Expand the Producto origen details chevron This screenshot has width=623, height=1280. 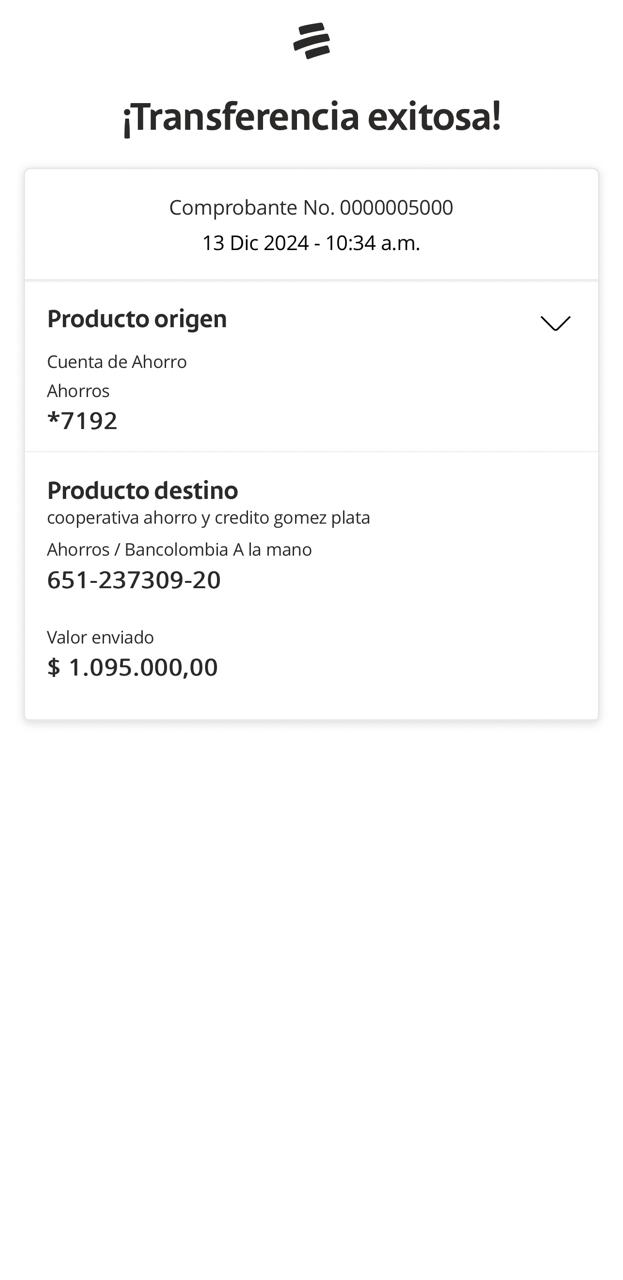(555, 323)
